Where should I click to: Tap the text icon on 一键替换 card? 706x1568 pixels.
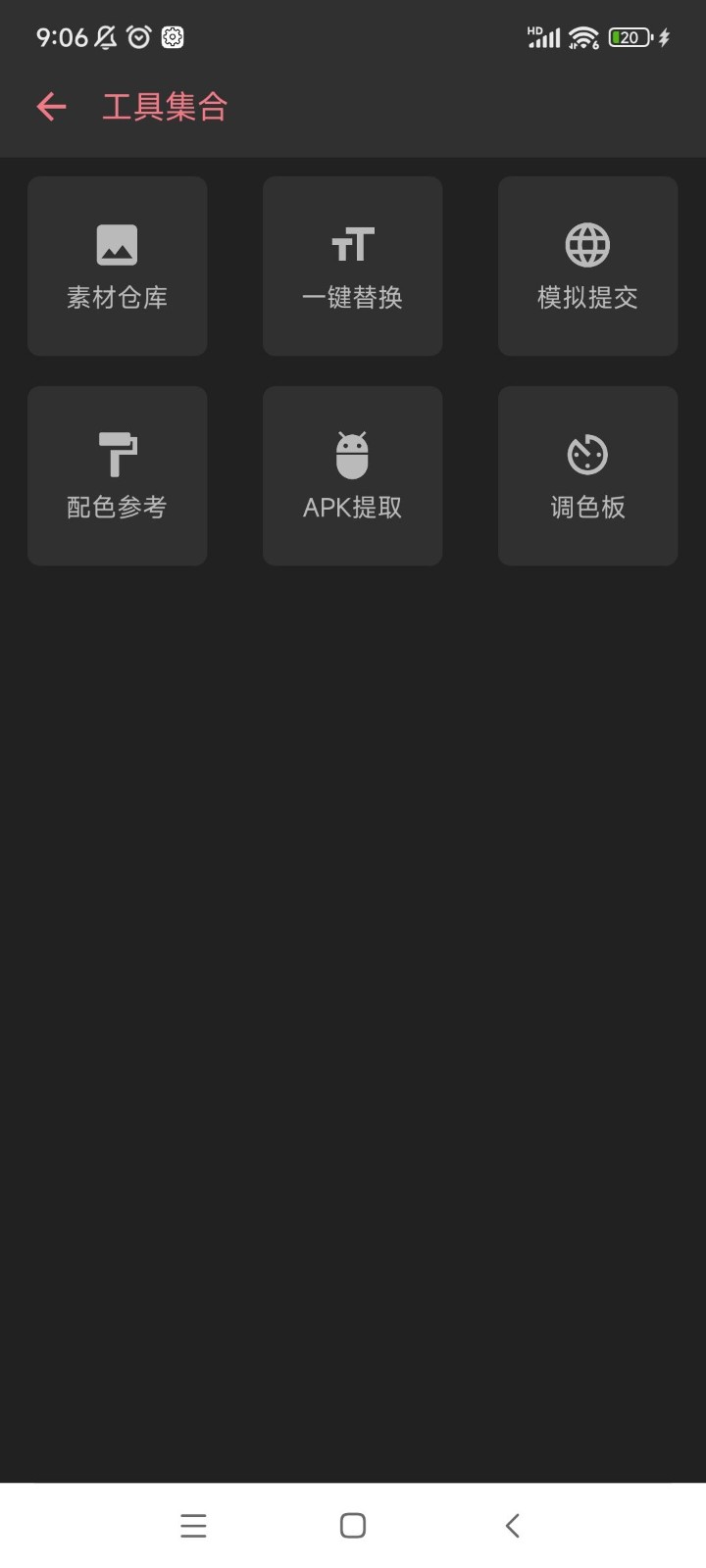tap(352, 242)
